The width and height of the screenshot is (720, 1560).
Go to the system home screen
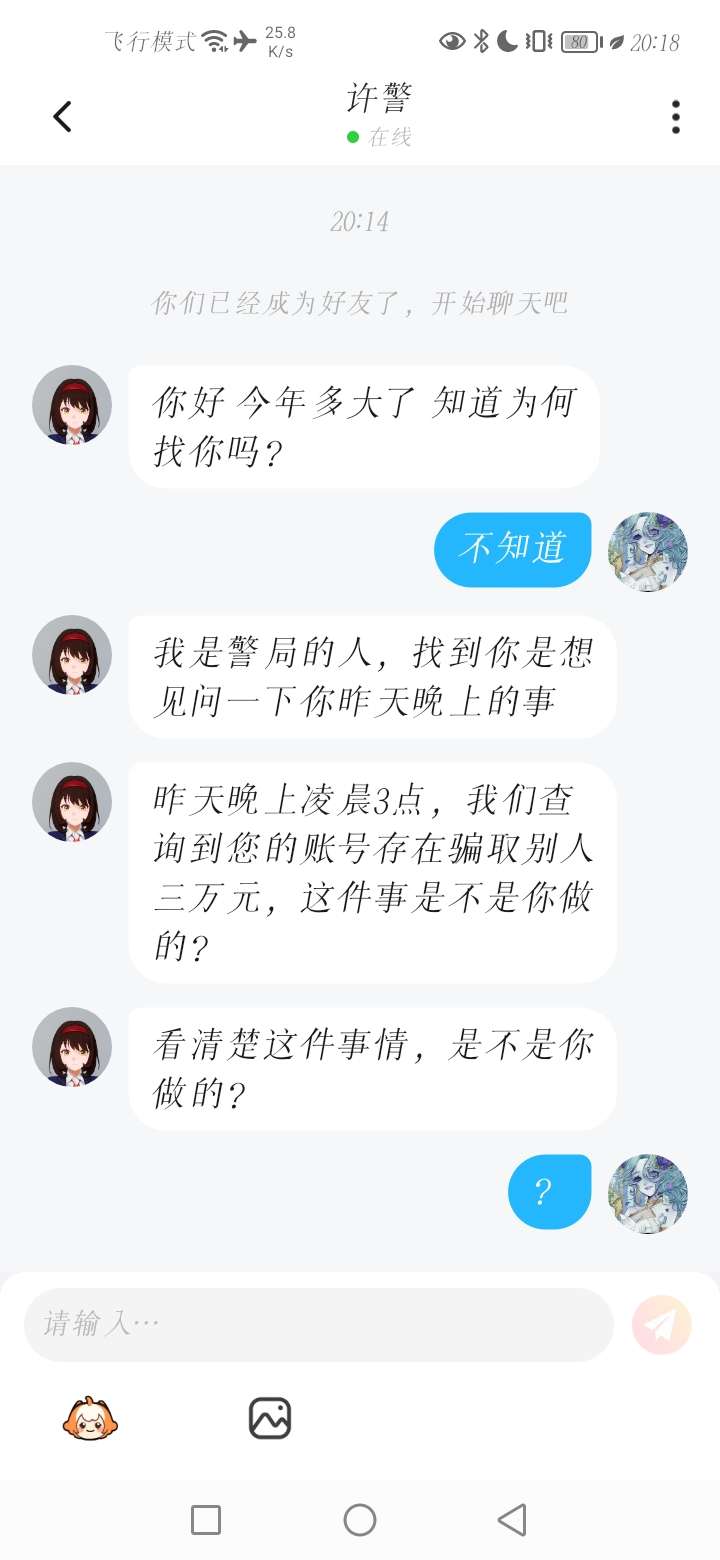point(360,1520)
